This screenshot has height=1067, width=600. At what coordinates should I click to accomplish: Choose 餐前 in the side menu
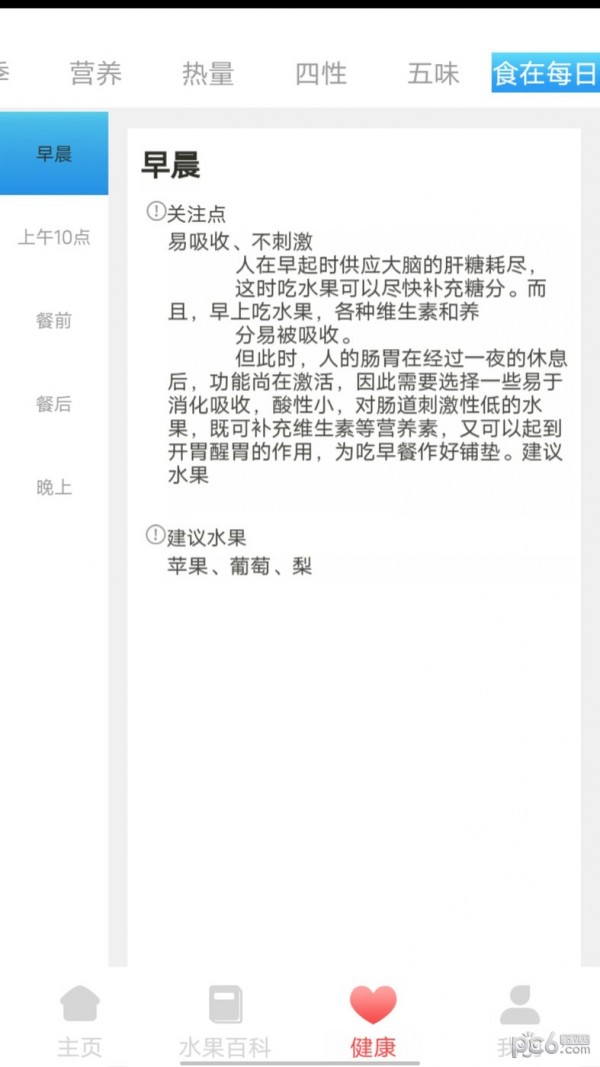pyautogui.click(x=54, y=321)
